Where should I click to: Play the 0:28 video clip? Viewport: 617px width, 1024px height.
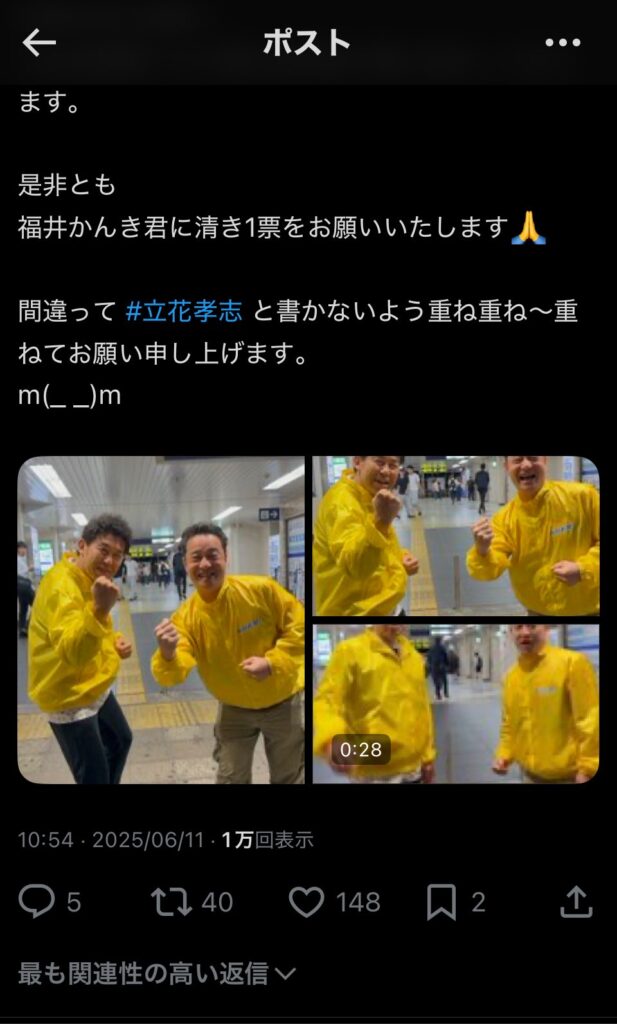455,703
